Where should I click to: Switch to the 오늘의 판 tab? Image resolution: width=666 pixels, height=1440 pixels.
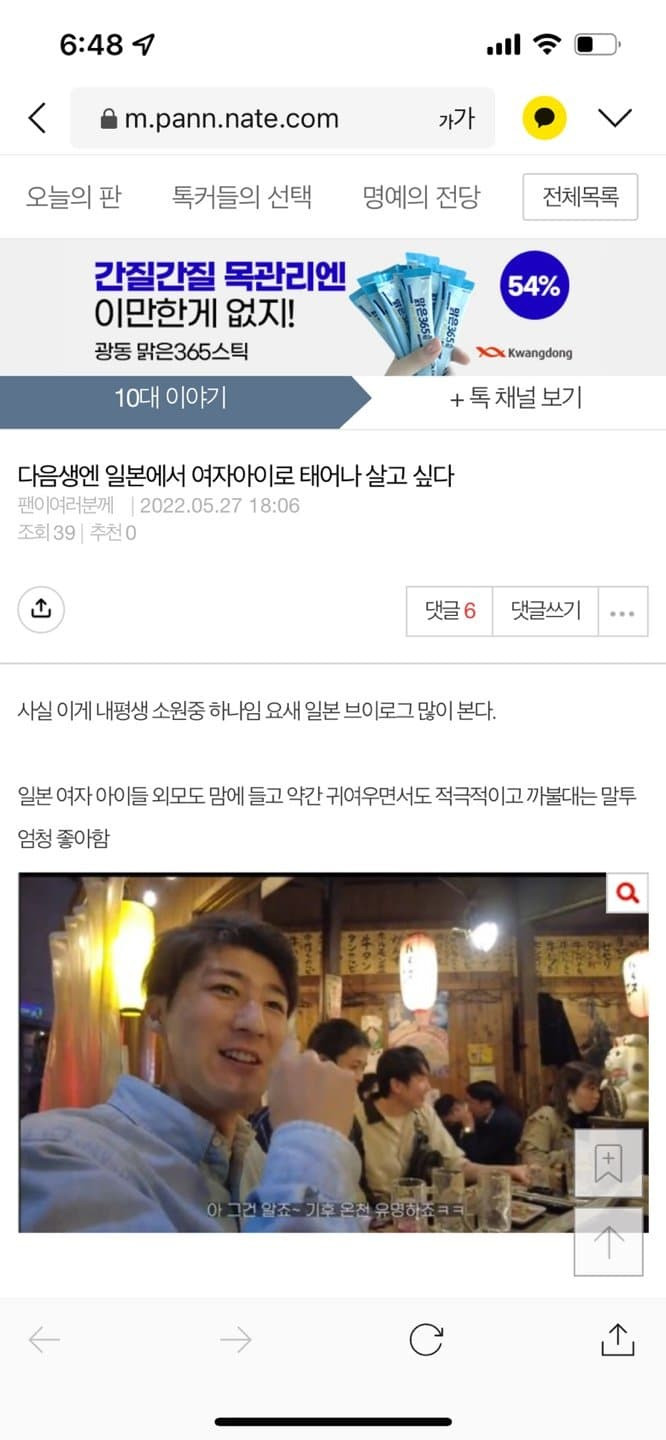point(73,197)
